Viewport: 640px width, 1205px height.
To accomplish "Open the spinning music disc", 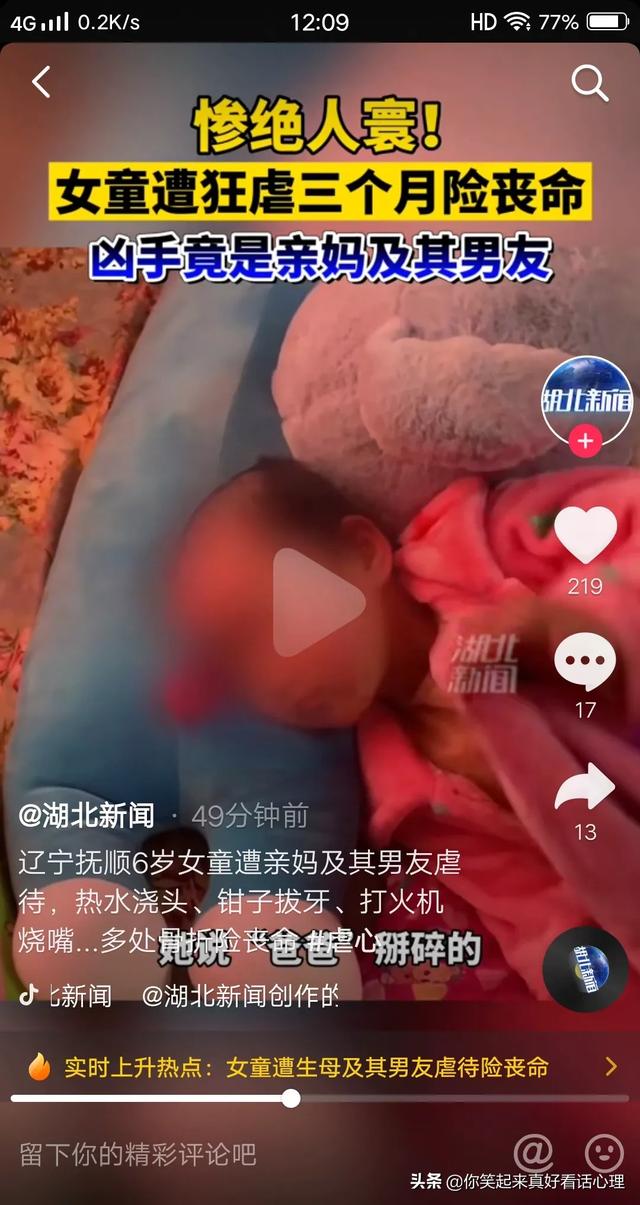I will (585, 969).
